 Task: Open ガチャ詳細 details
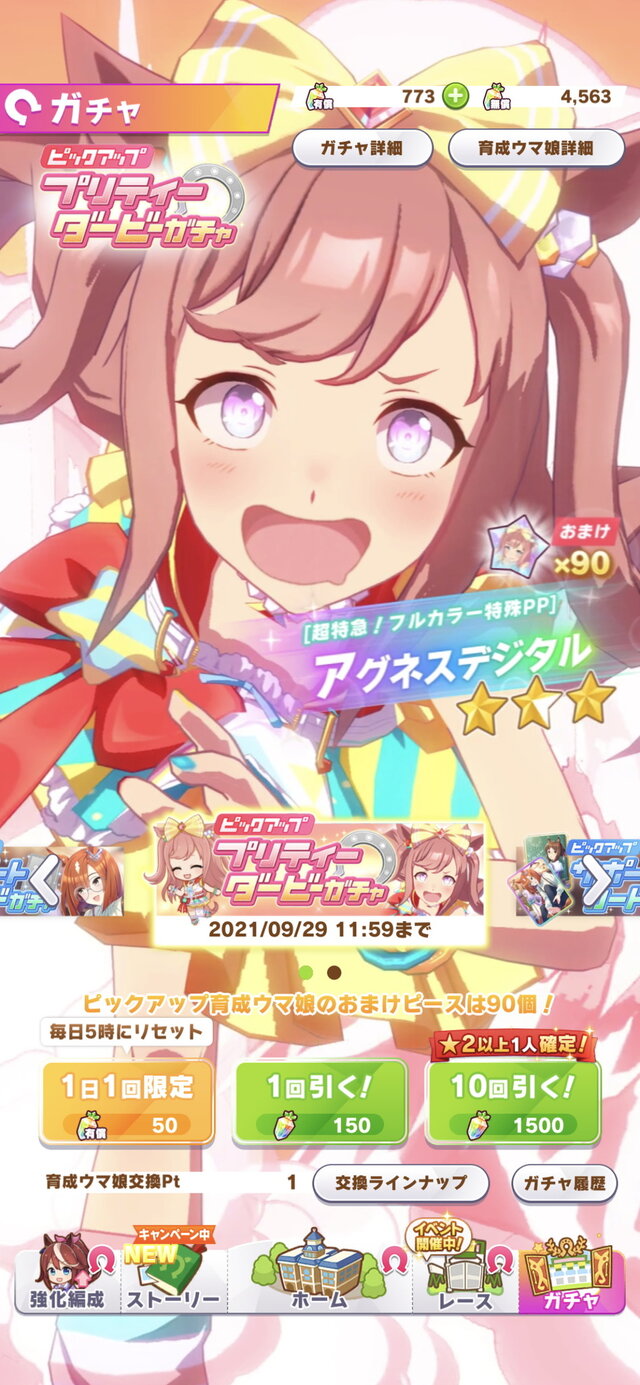tap(362, 148)
